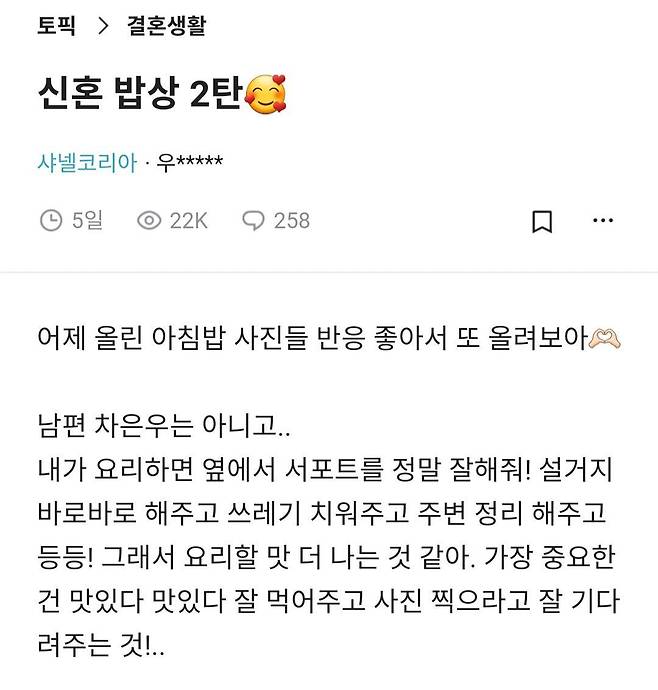Open the 결혼생활 topic category
Image resolution: width=658 pixels, height=690 pixels.
[167, 26]
